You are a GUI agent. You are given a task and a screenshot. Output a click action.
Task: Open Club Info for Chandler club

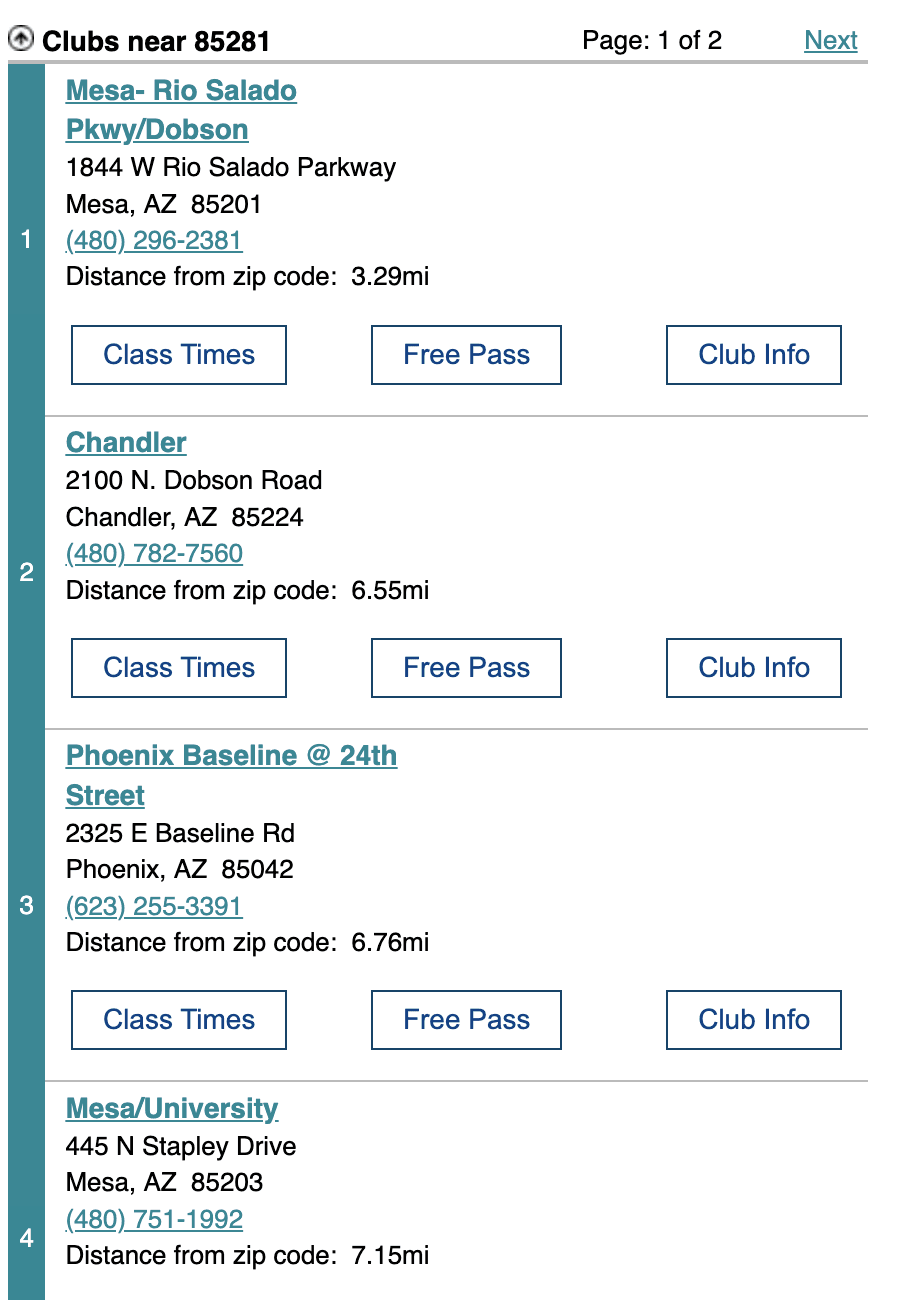point(754,668)
